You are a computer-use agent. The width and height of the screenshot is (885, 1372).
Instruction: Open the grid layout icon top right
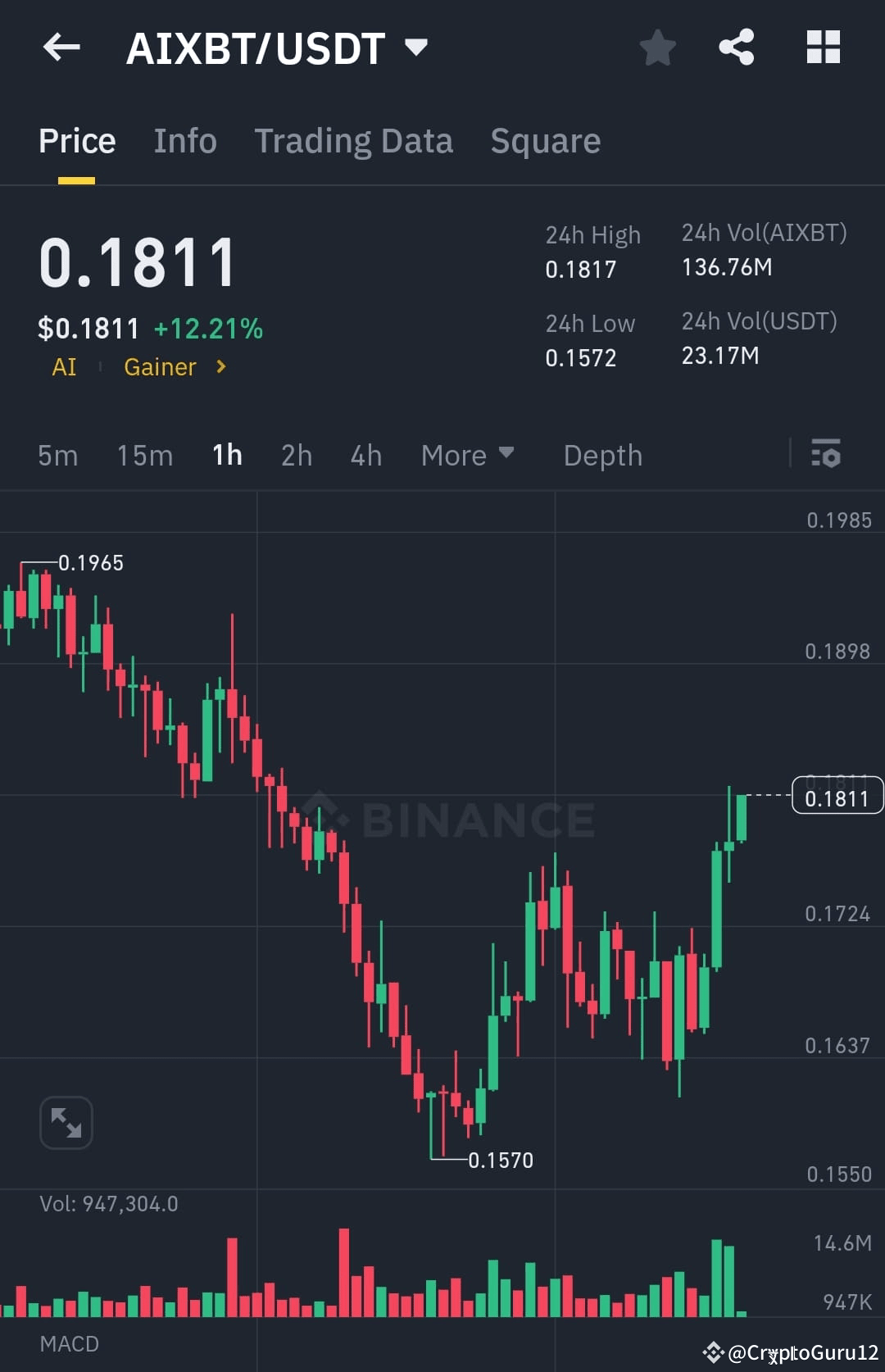823,48
